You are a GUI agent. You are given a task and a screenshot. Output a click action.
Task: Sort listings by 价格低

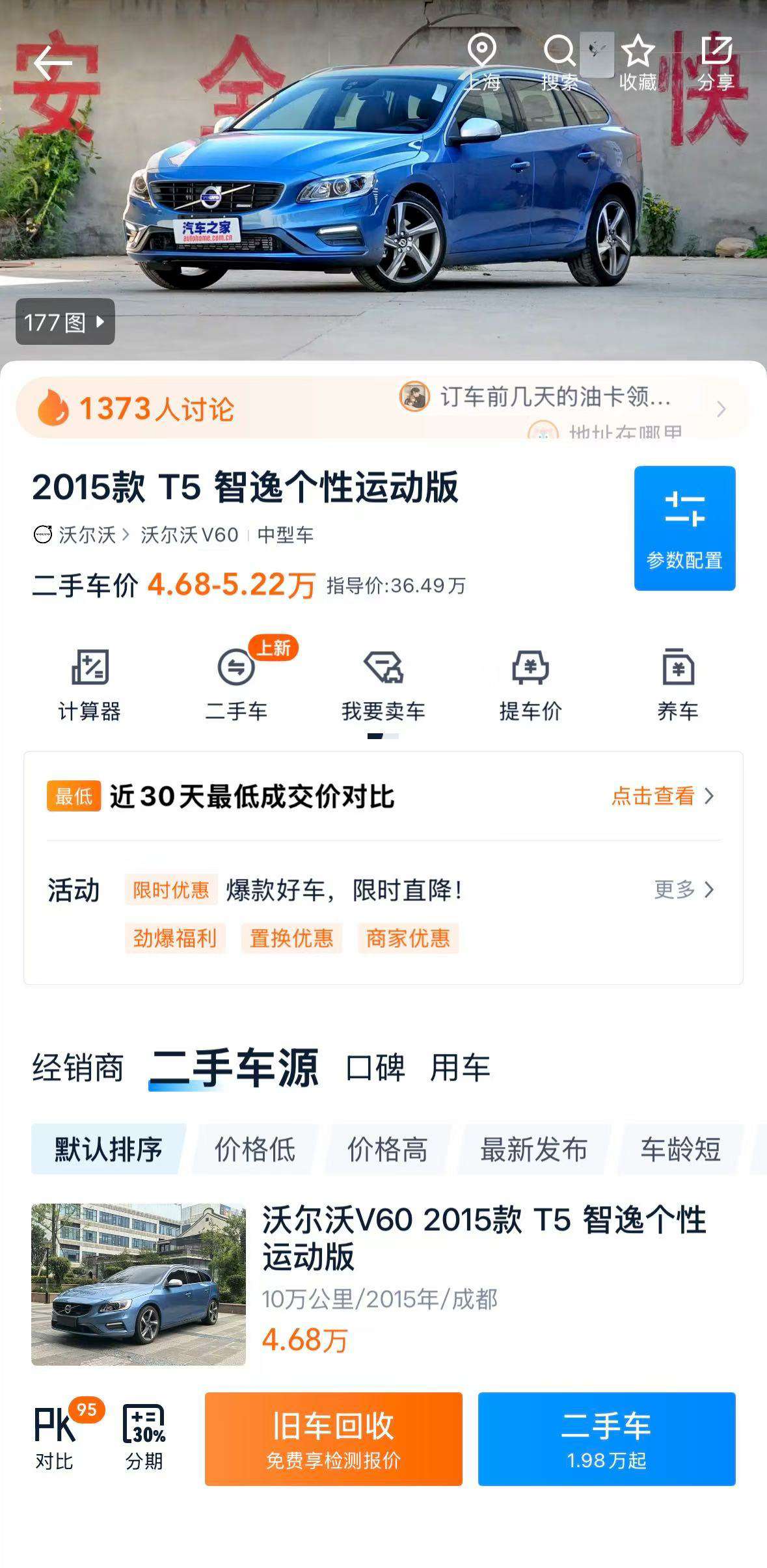(255, 1149)
